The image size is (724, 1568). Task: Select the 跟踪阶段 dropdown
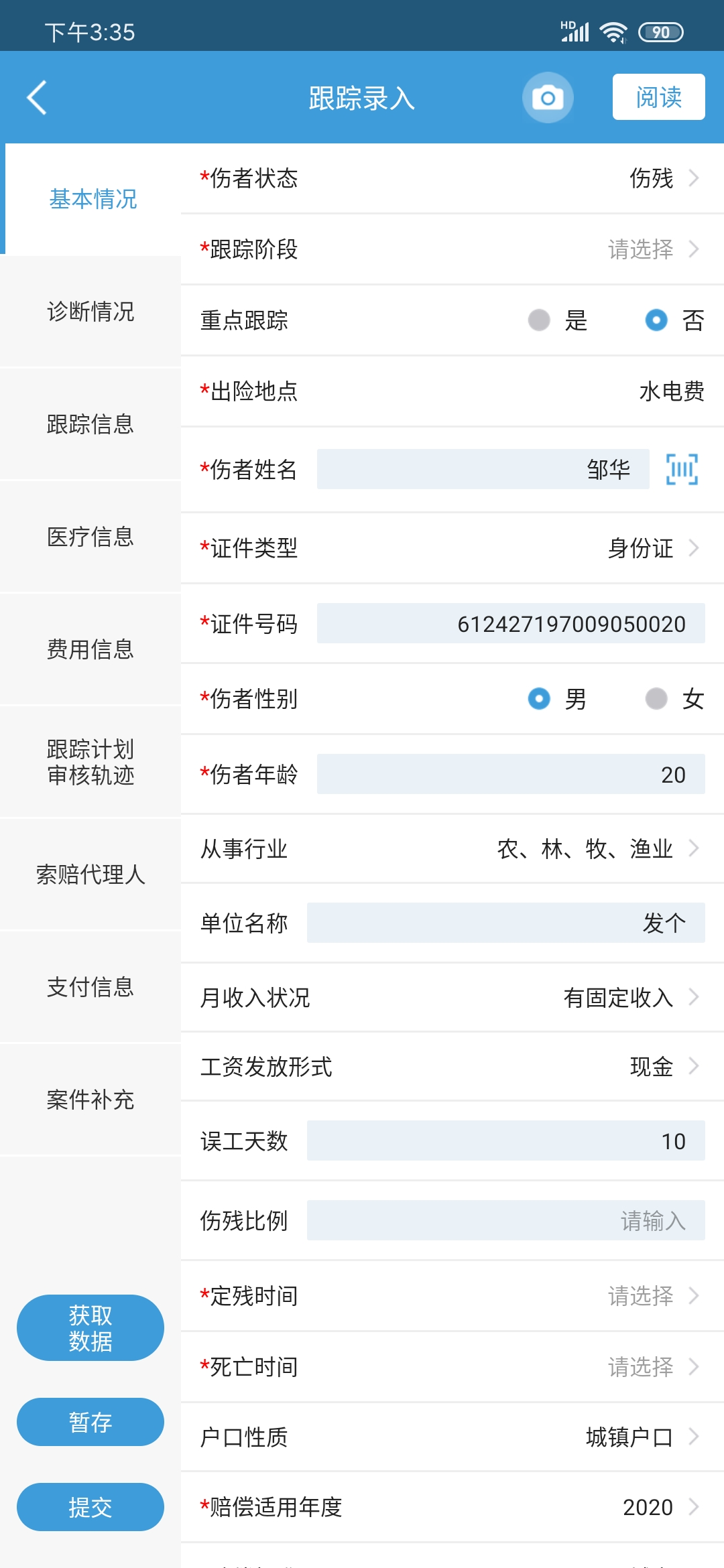[x=452, y=249]
